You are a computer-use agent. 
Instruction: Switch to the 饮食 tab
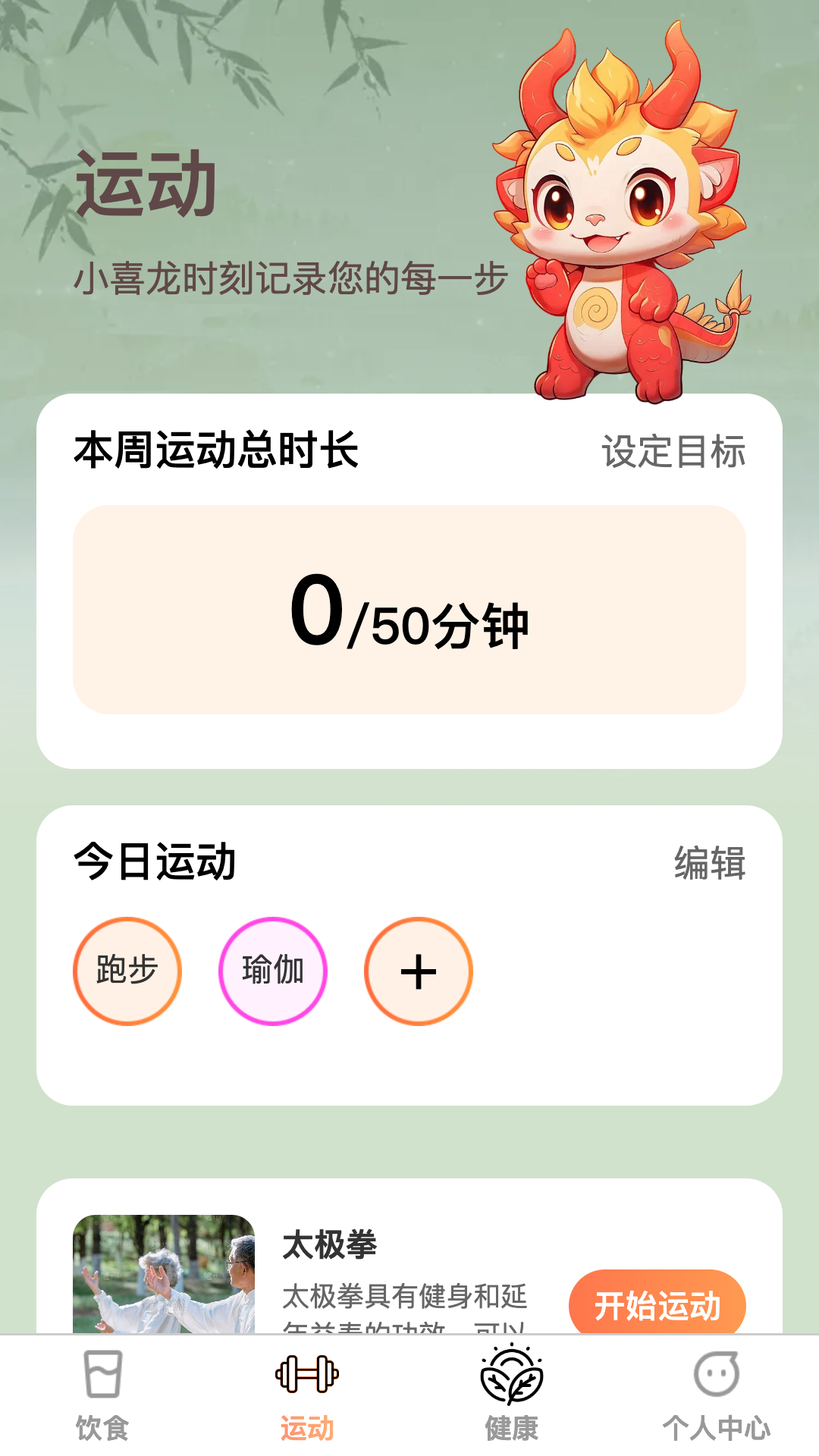(102, 1395)
